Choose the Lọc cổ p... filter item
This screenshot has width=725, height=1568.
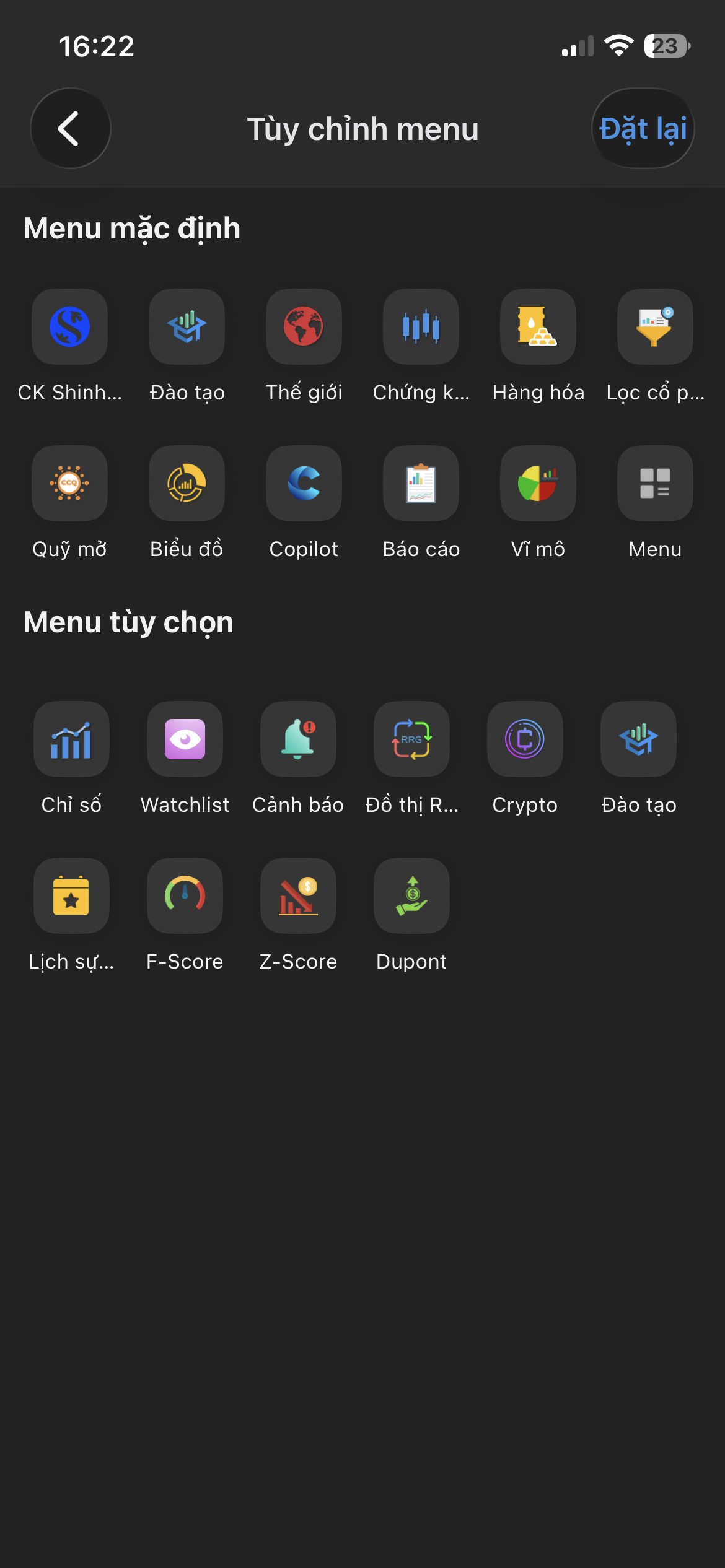pyautogui.click(x=655, y=327)
